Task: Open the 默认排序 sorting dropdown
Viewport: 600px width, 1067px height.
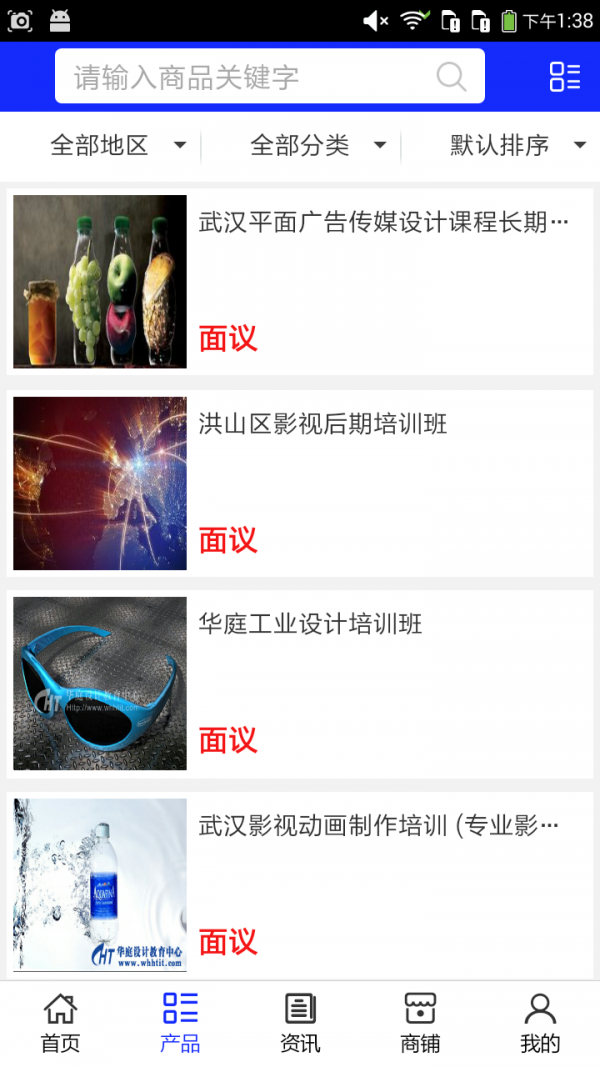Action: [x=517, y=145]
